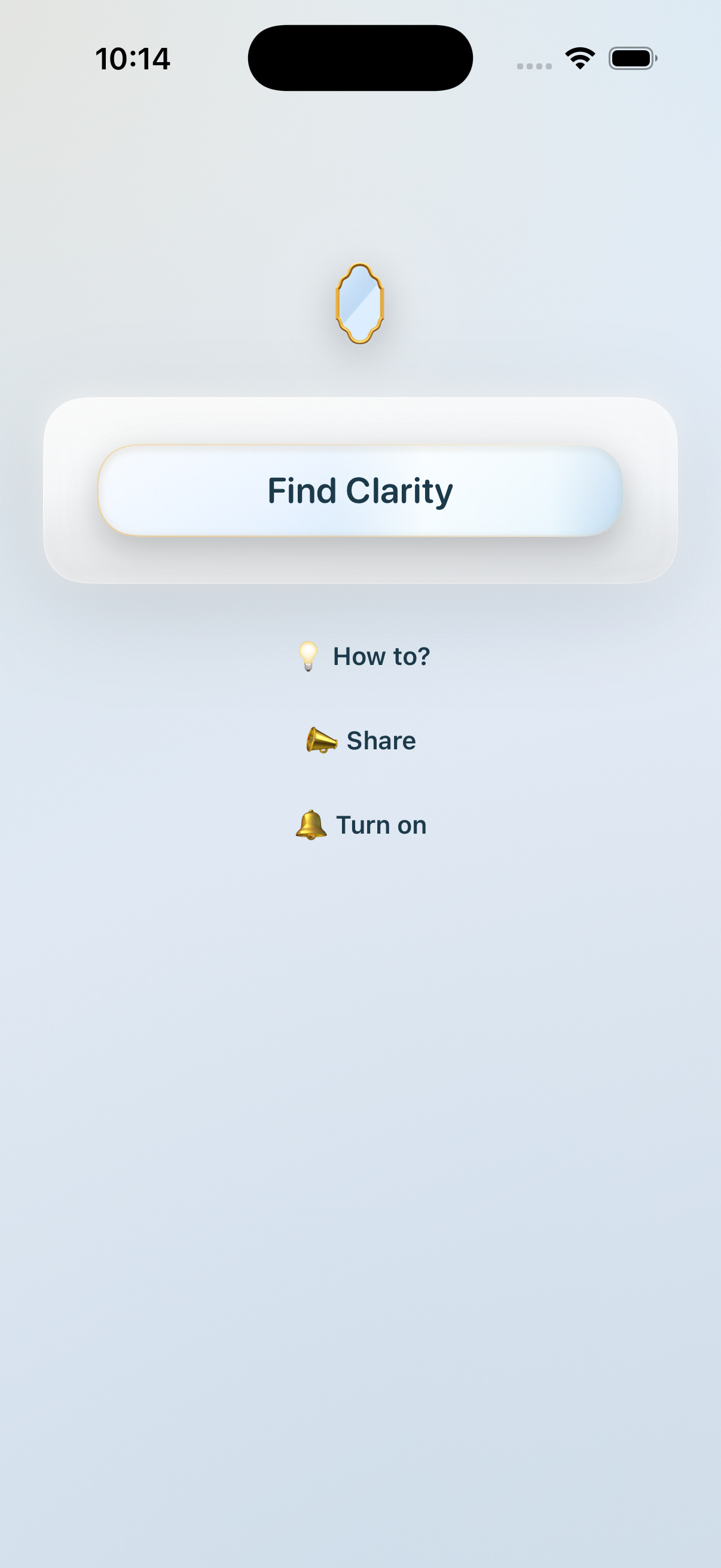
Task: Turn on notifications with the bell
Action: coord(361,825)
